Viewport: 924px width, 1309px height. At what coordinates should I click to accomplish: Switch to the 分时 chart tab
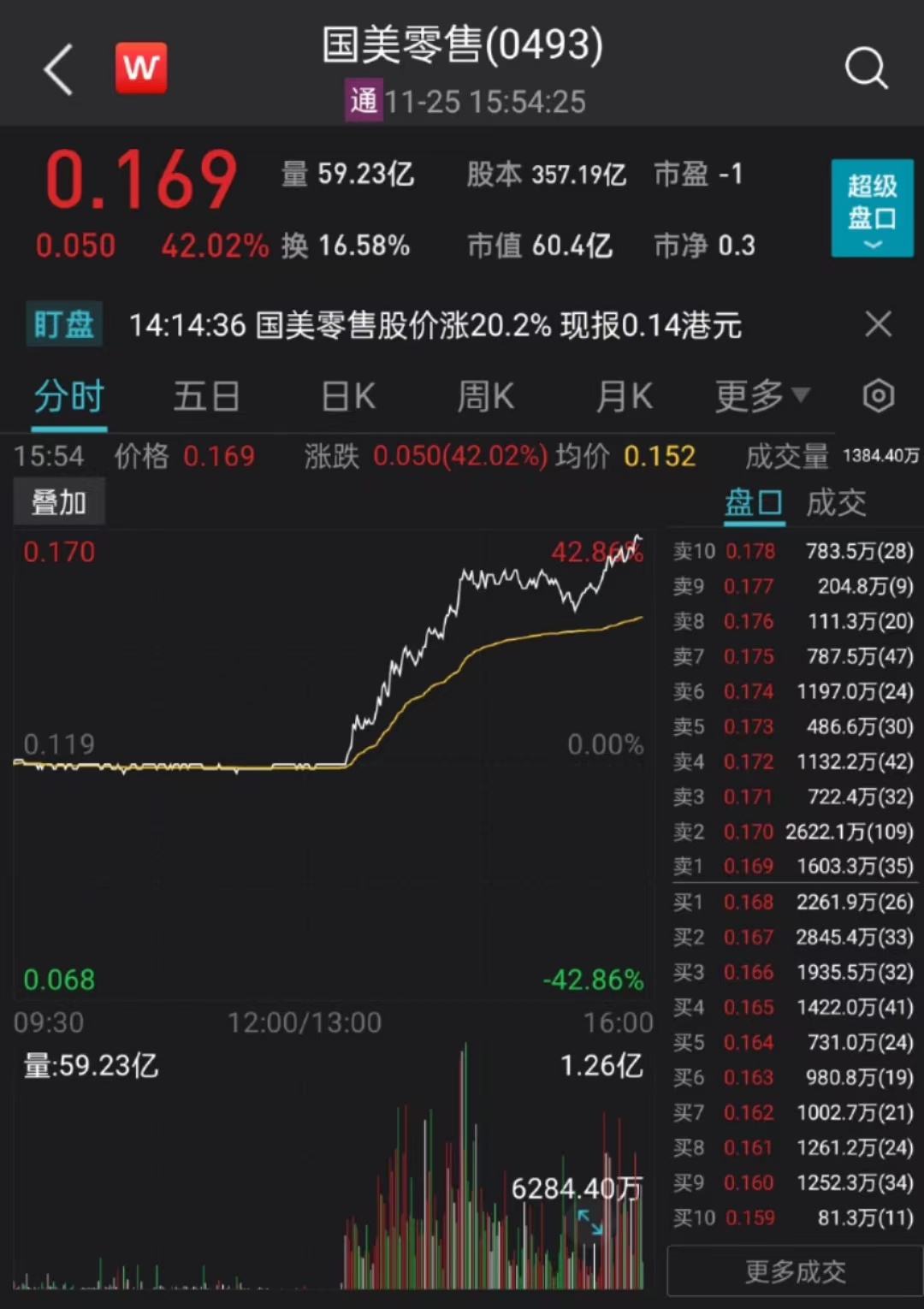[69, 397]
